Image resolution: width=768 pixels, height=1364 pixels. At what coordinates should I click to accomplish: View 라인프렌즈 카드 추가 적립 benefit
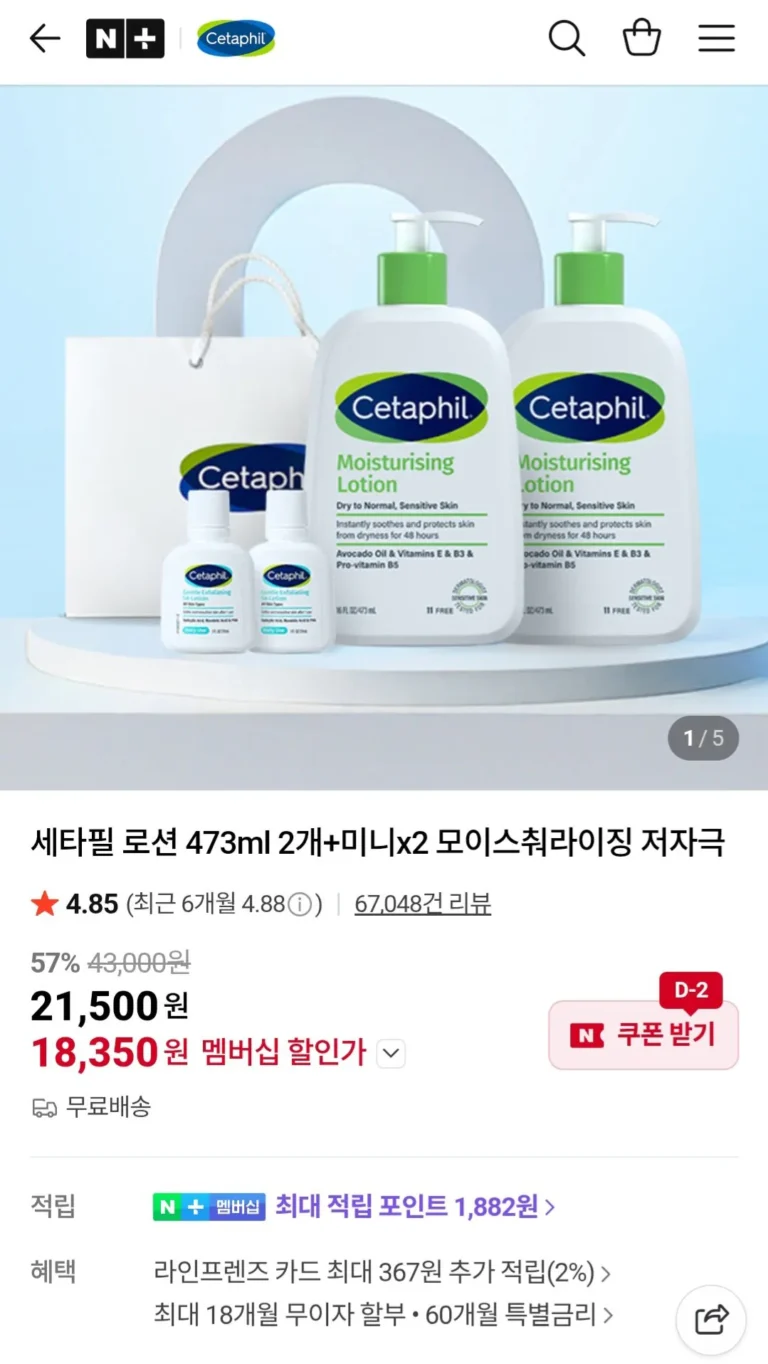382,1272
